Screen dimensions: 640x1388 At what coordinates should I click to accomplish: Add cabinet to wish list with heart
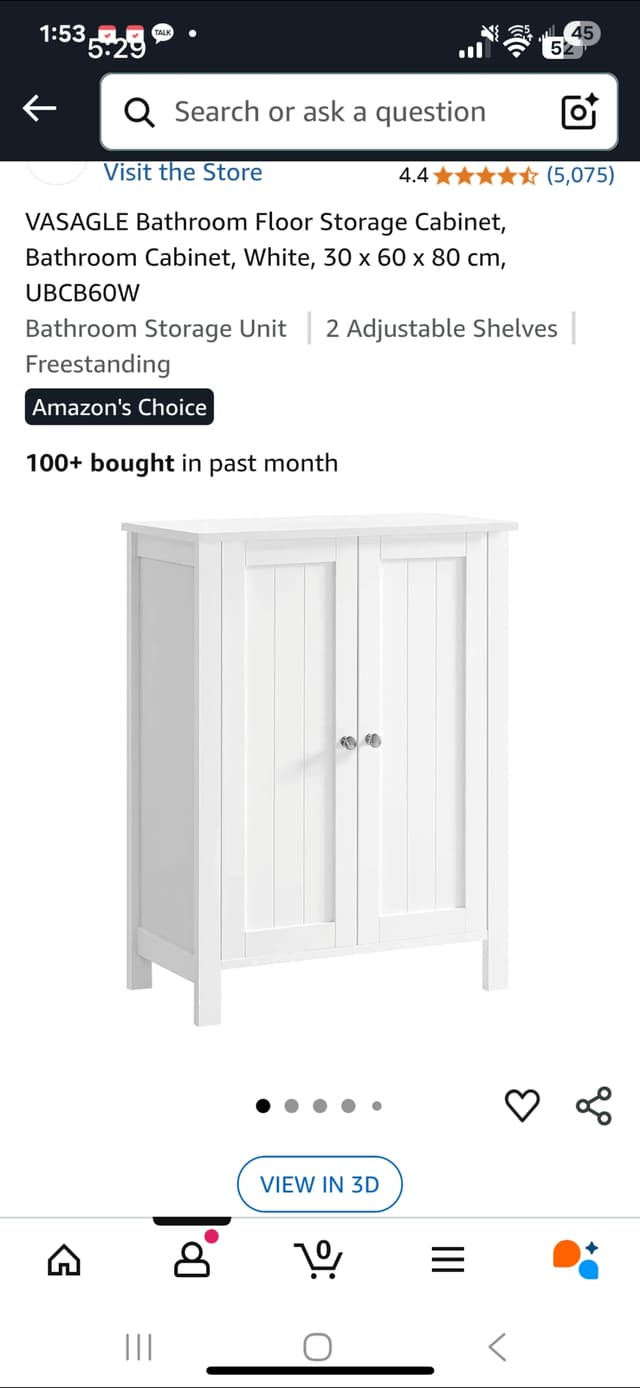pos(521,1105)
